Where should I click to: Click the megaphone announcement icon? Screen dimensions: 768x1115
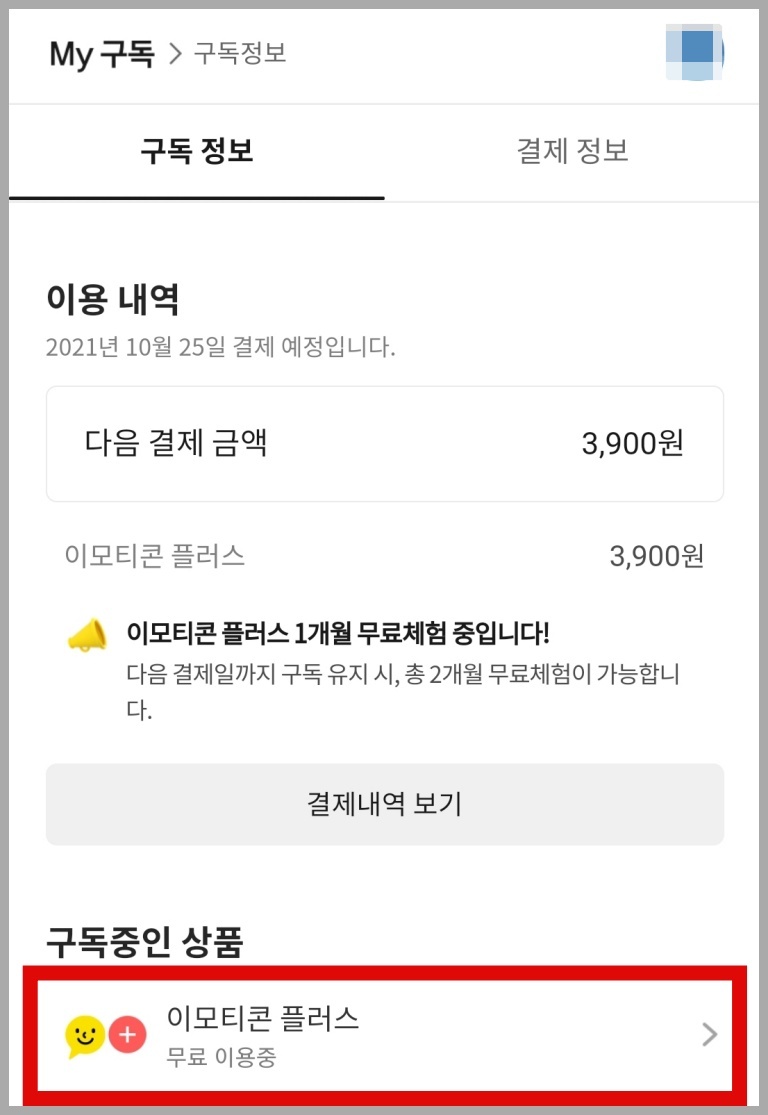tap(88, 633)
